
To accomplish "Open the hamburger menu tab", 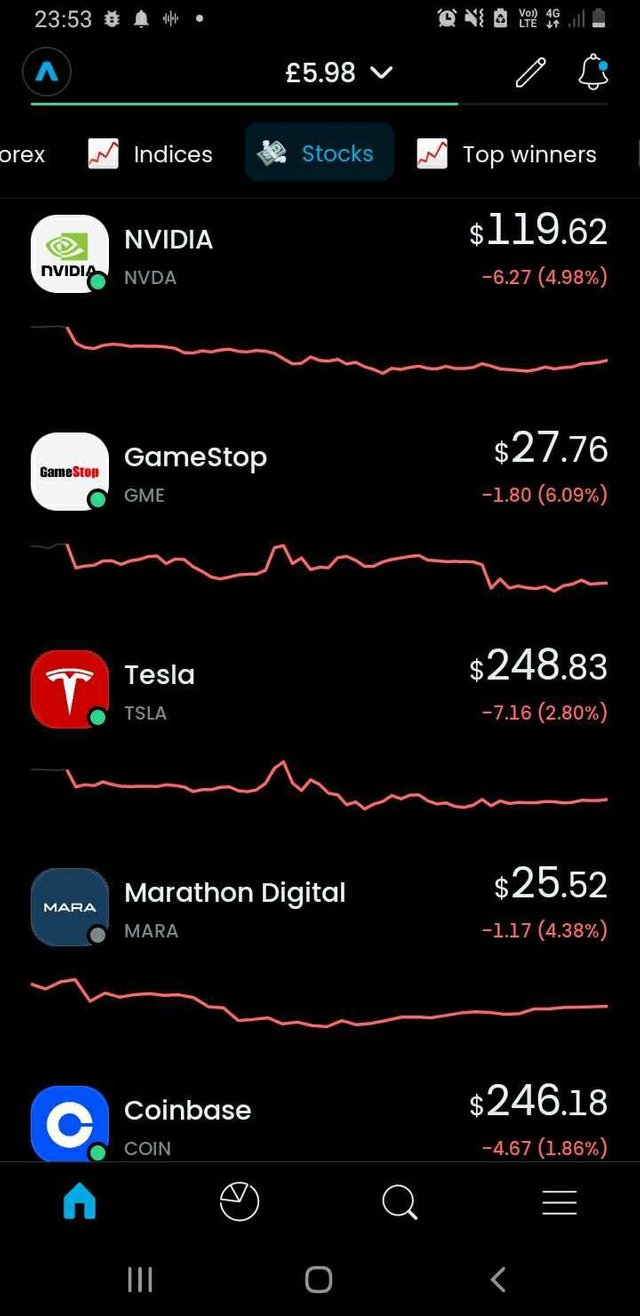I will pyautogui.click(x=559, y=1202).
